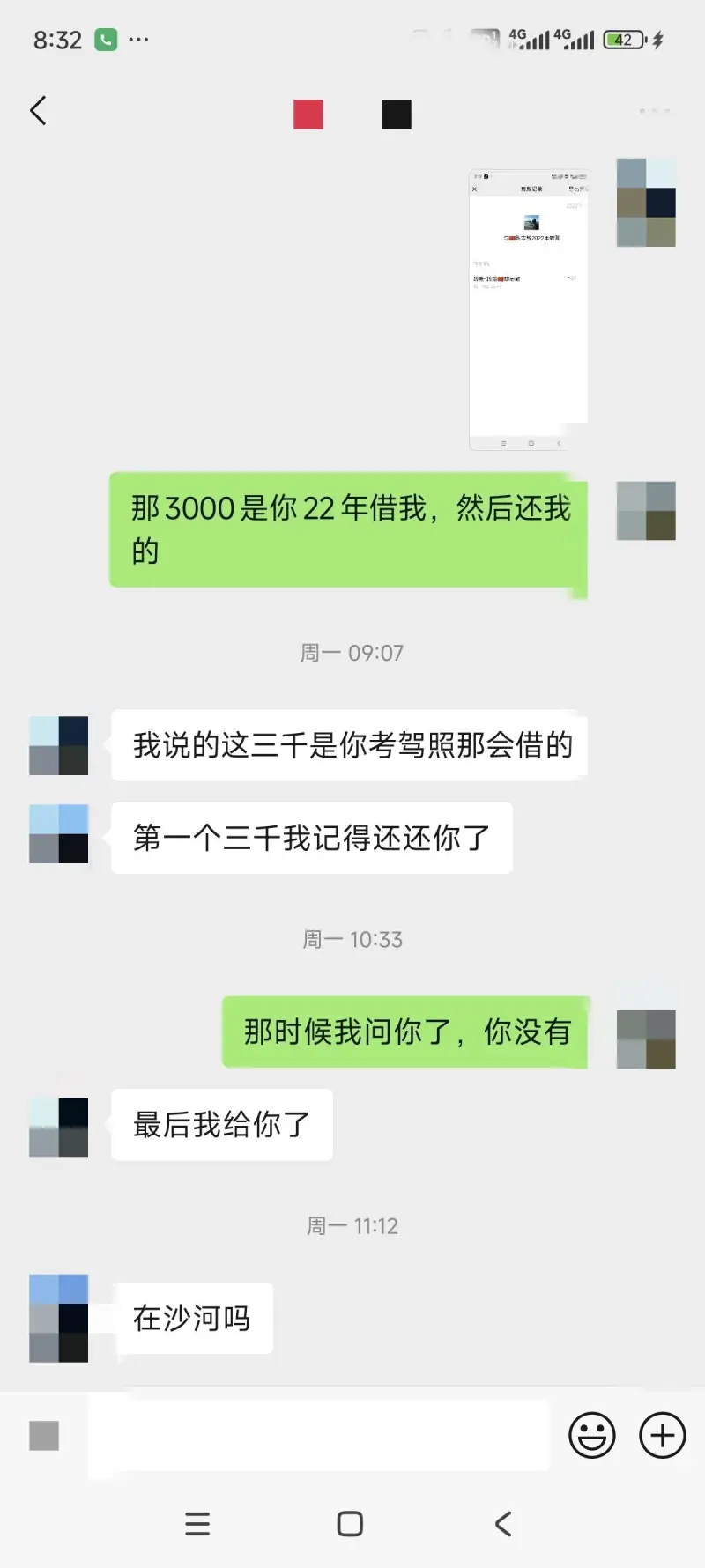The width and height of the screenshot is (705, 1568).
Task: Open the chat overflow menu
Action: (654, 111)
